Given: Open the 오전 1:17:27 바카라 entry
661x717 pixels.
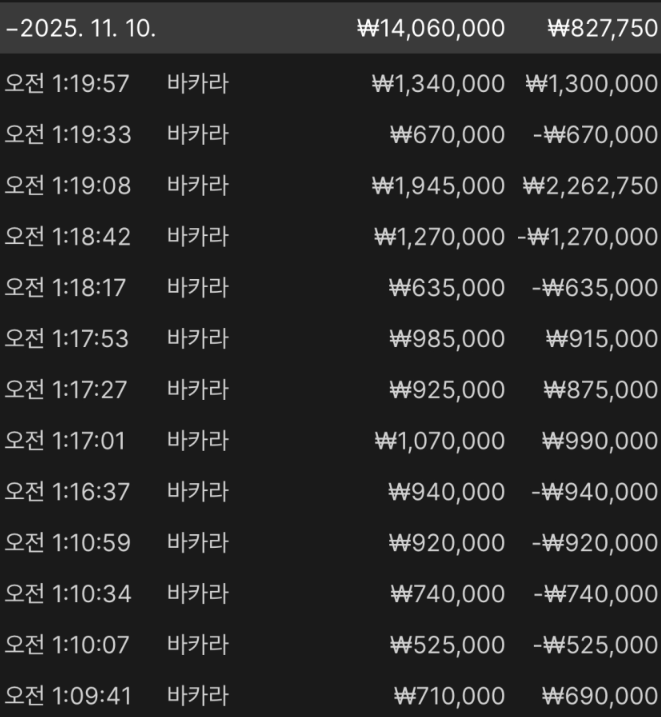Looking at the screenshot, I should [330, 390].
